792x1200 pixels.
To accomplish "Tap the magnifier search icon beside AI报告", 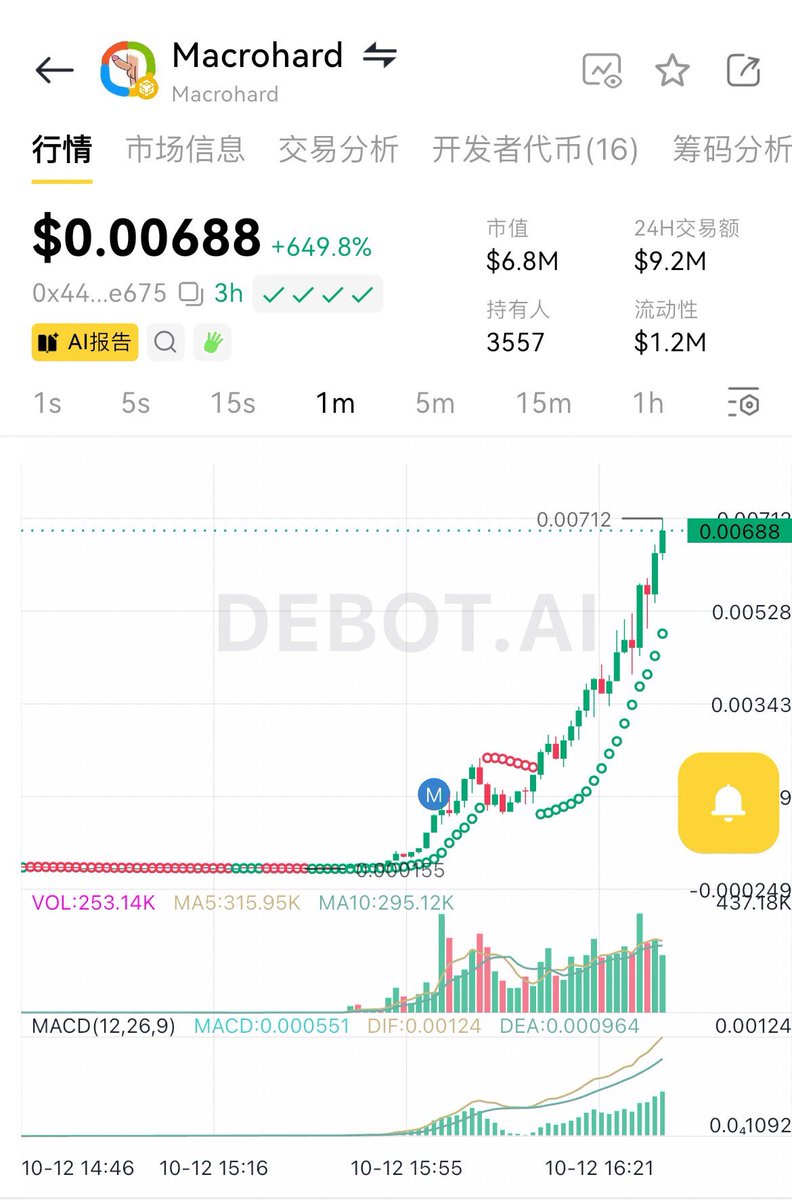I will (166, 343).
